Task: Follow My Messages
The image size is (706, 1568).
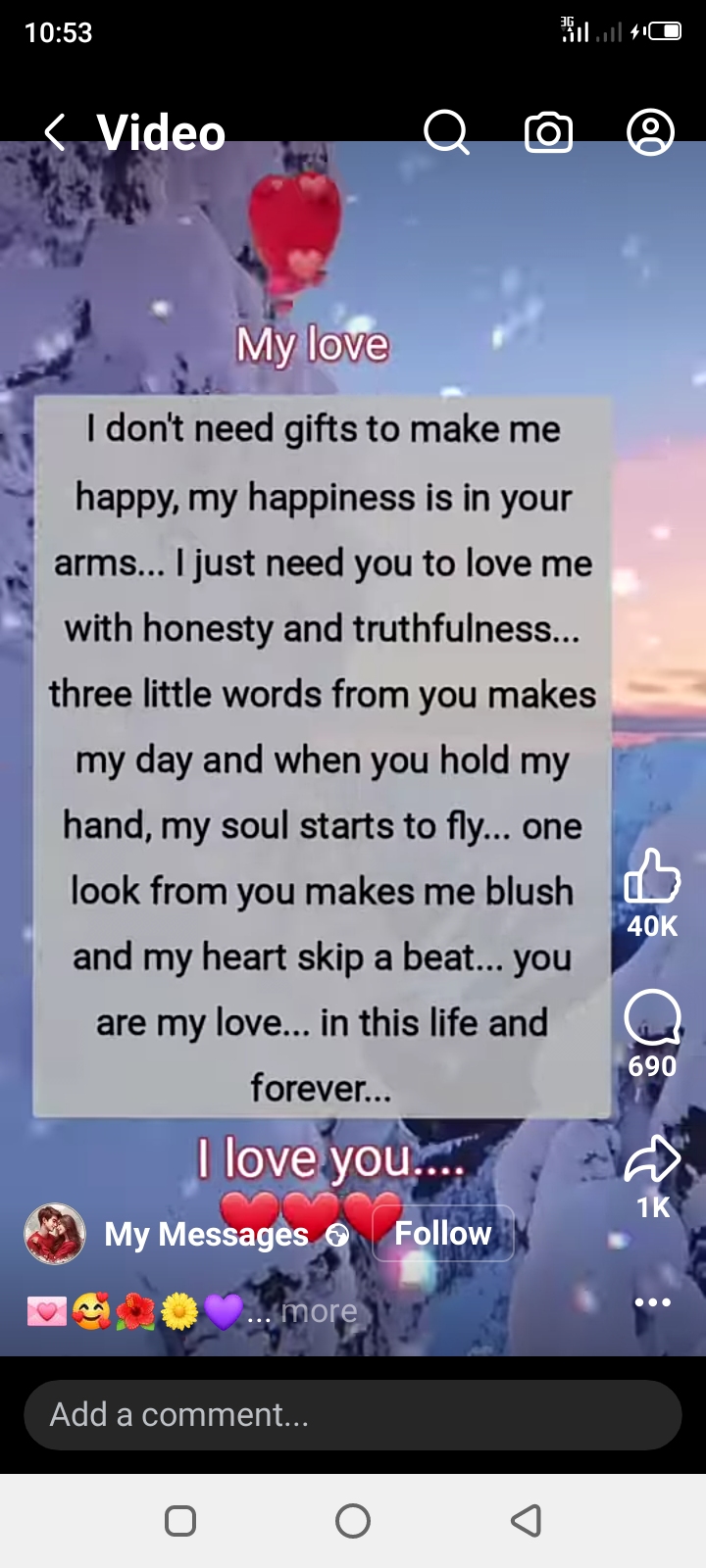Action: pos(442,1233)
